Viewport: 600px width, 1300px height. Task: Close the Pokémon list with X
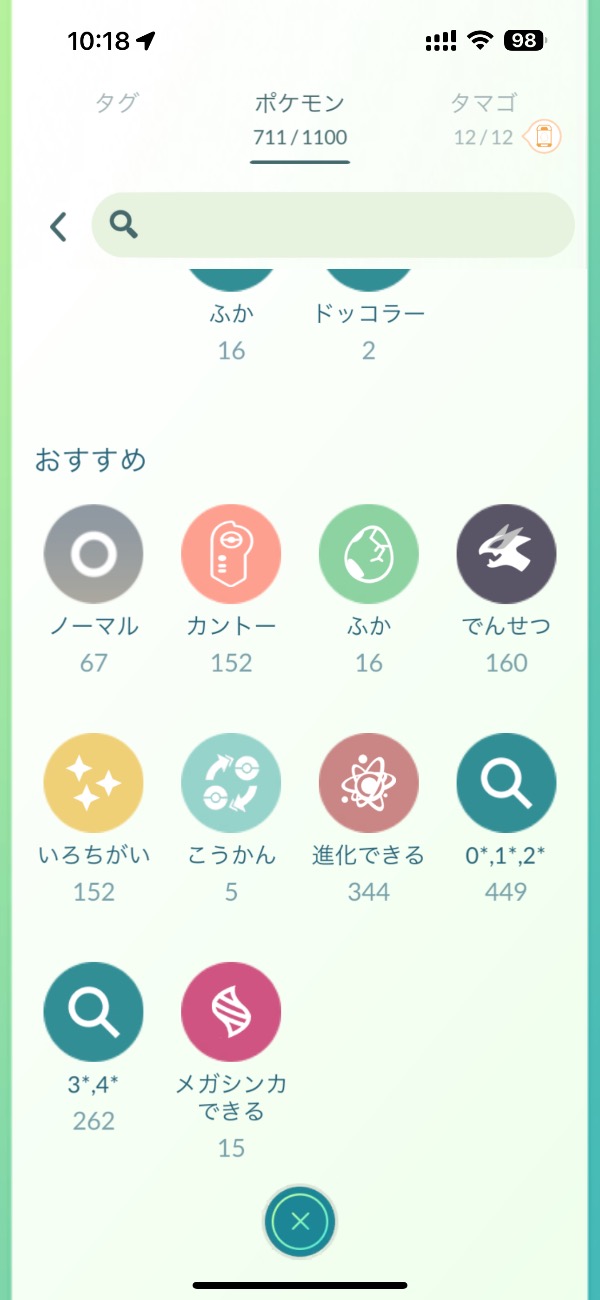(x=300, y=1221)
